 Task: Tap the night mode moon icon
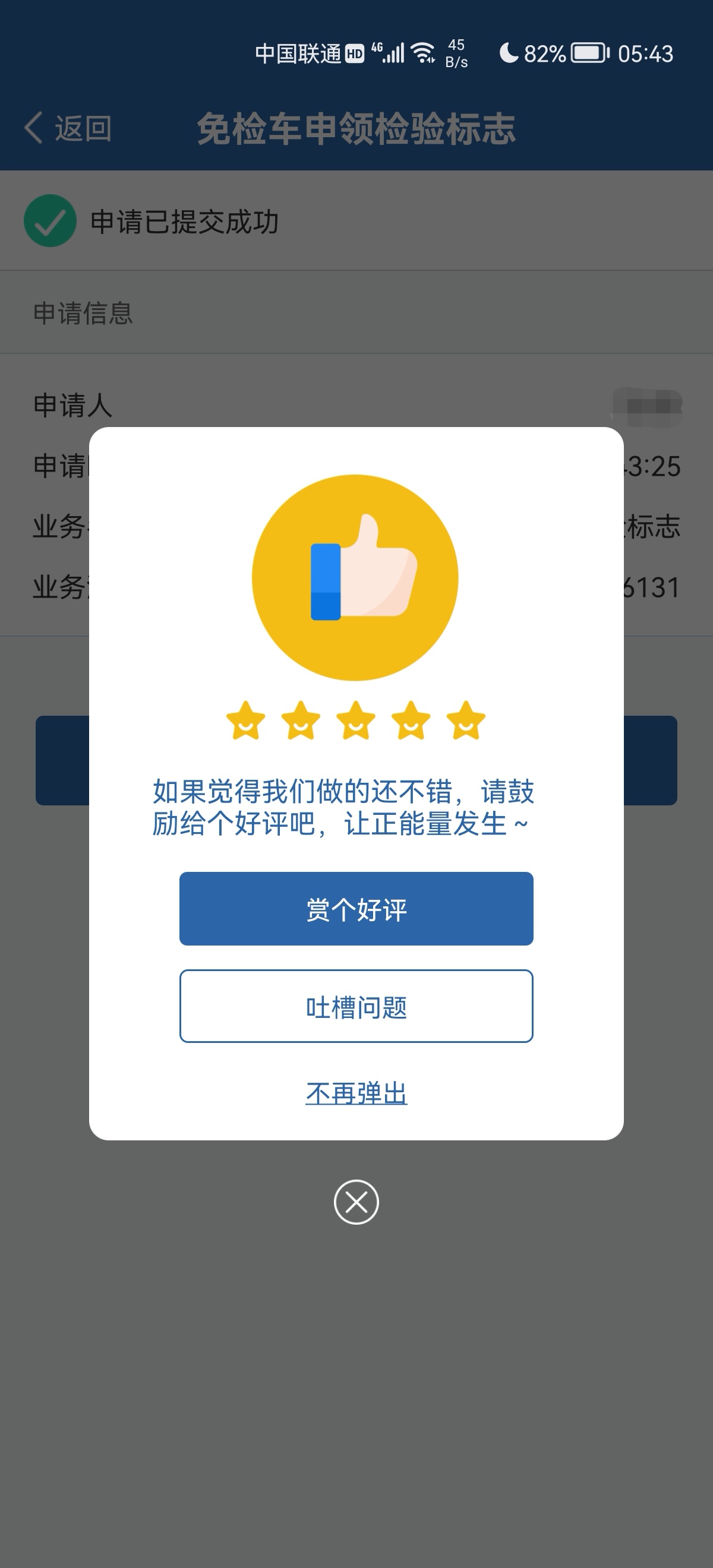509,53
